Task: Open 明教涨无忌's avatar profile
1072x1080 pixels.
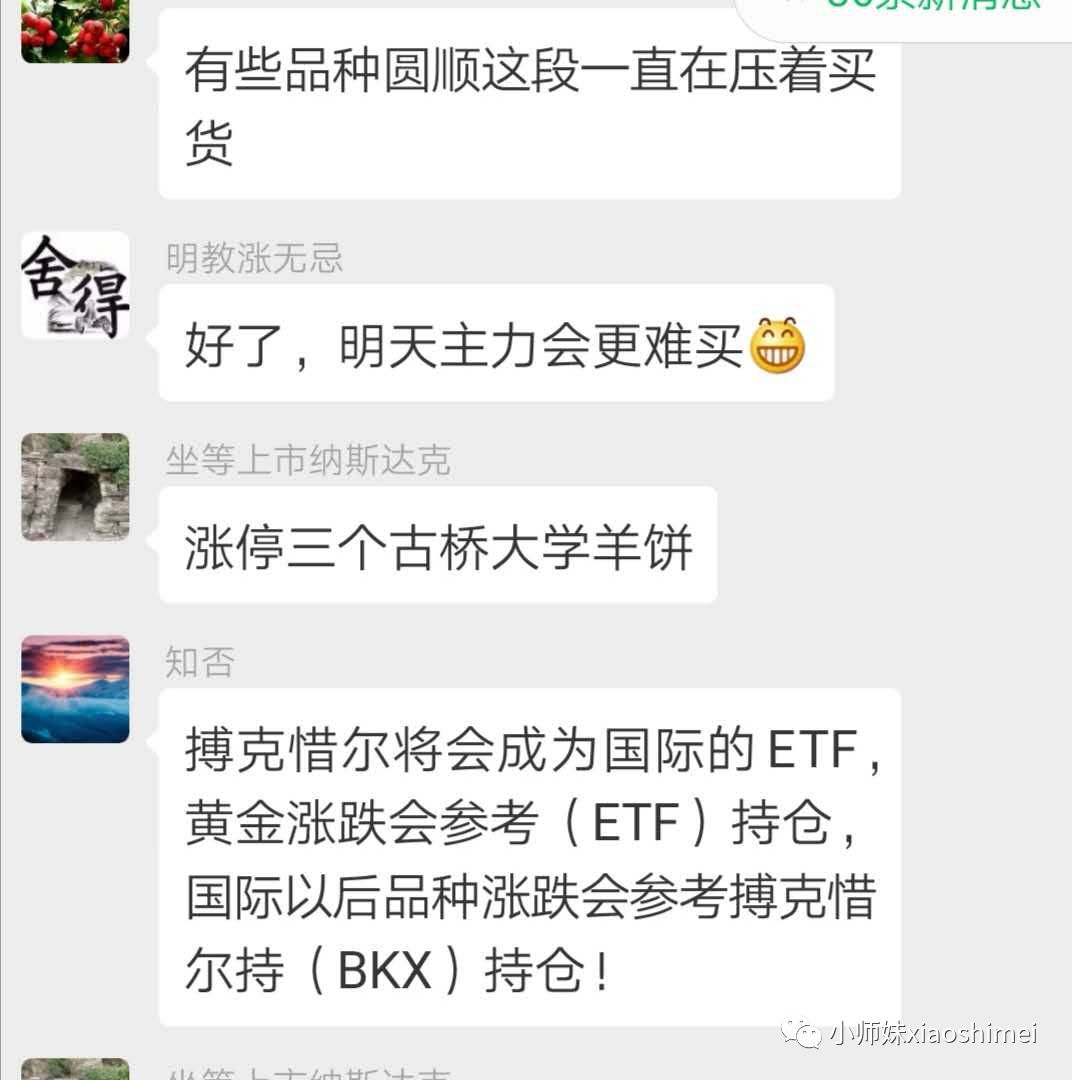Action: [x=75, y=285]
